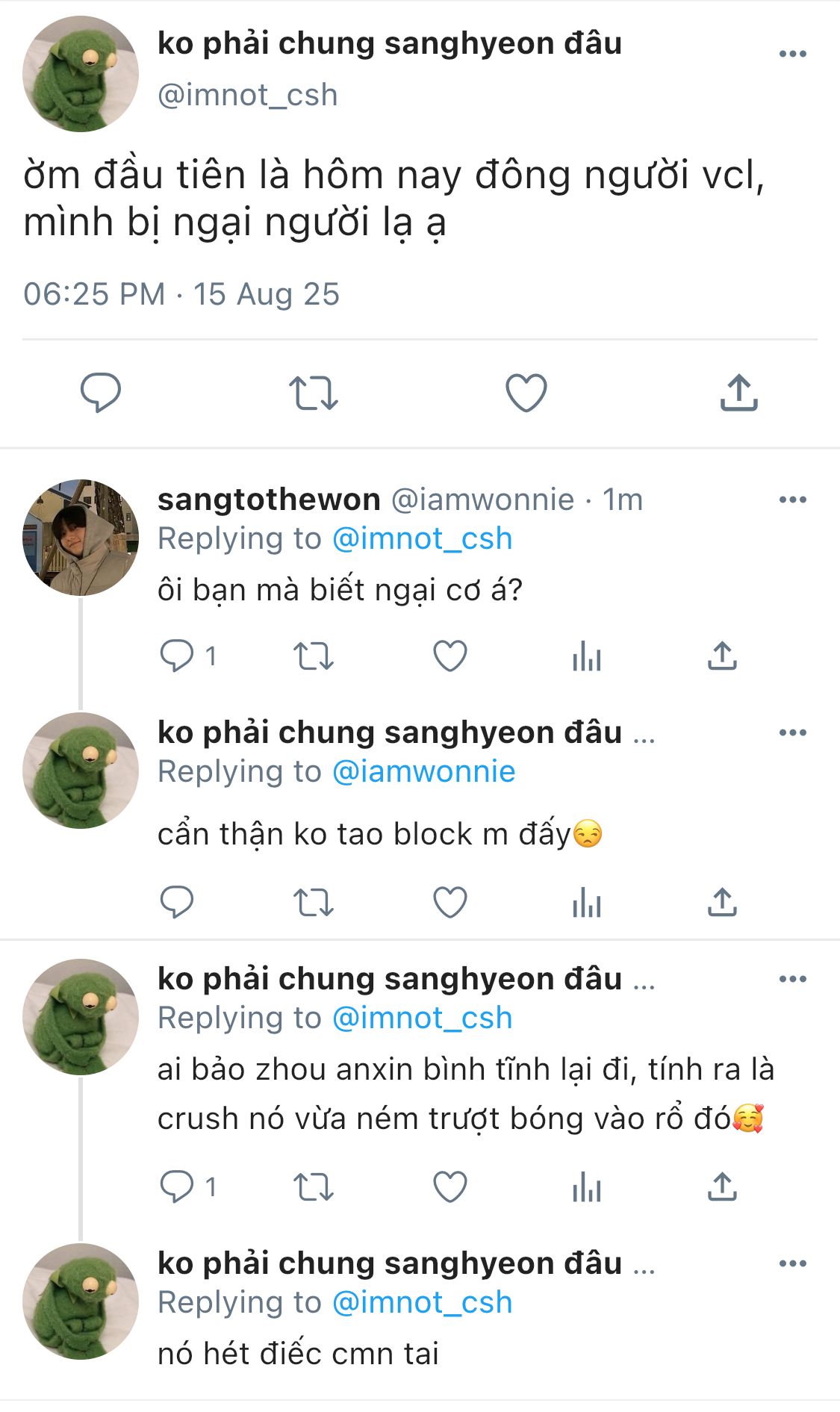
Task: Open the main tweet author's frog avatar
Action: [81, 74]
